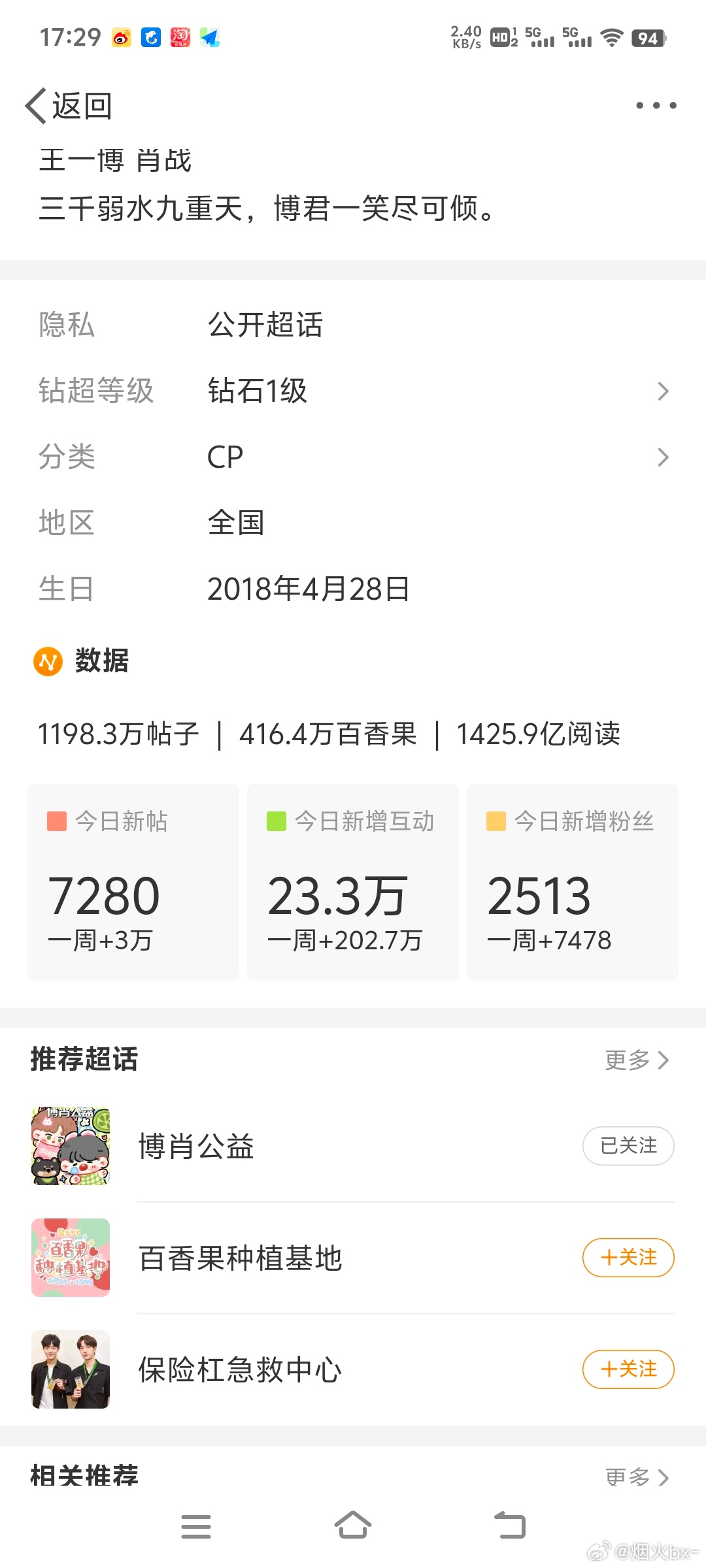Image resolution: width=706 pixels, height=1568 pixels.
Task: Tap the yellow square beside 今日新增粉丝
Action: [x=496, y=822]
